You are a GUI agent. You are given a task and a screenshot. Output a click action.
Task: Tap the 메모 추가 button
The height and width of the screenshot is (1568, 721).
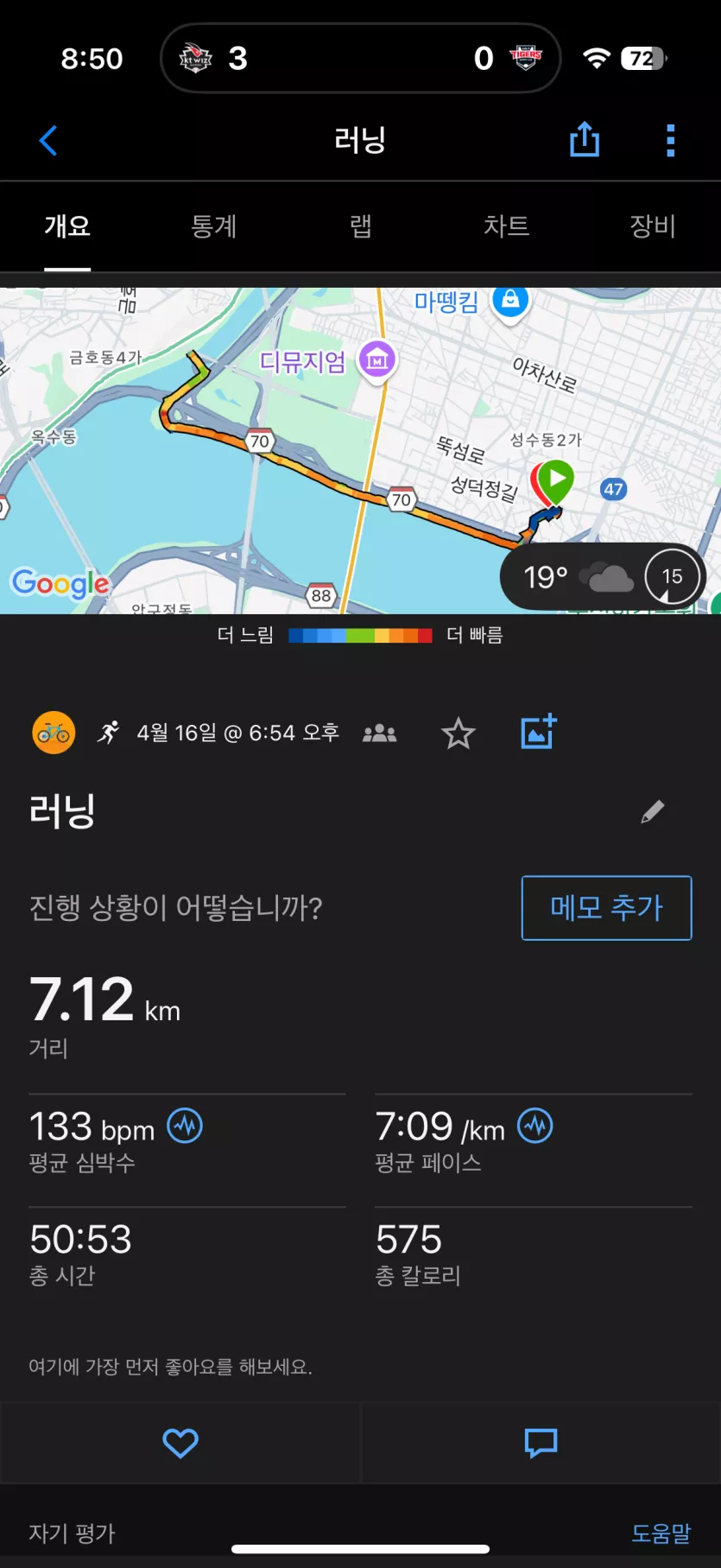606,908
